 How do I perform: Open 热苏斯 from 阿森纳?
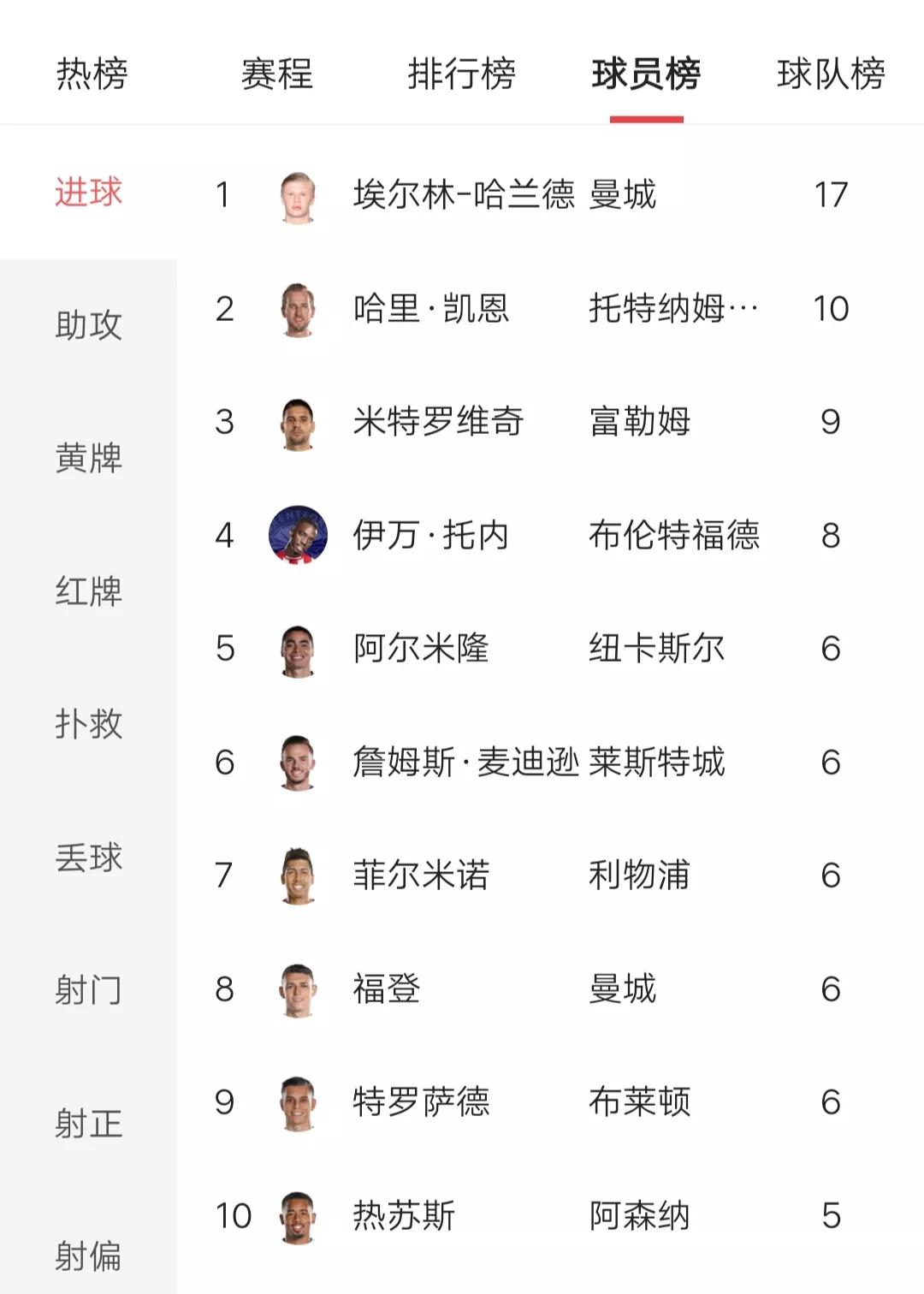point(404,1216)
